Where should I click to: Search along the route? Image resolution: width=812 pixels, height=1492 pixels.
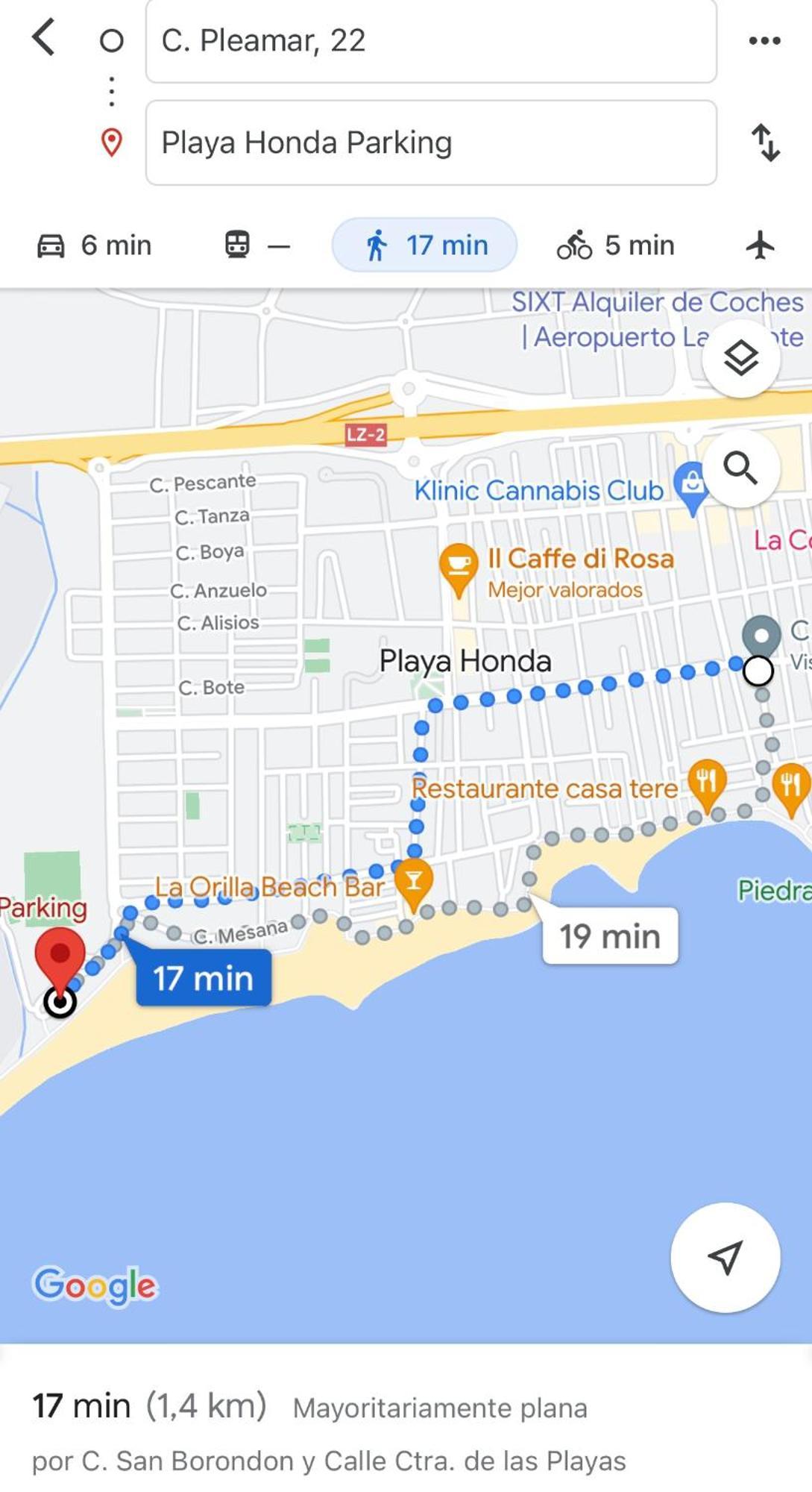click(740, 468)
